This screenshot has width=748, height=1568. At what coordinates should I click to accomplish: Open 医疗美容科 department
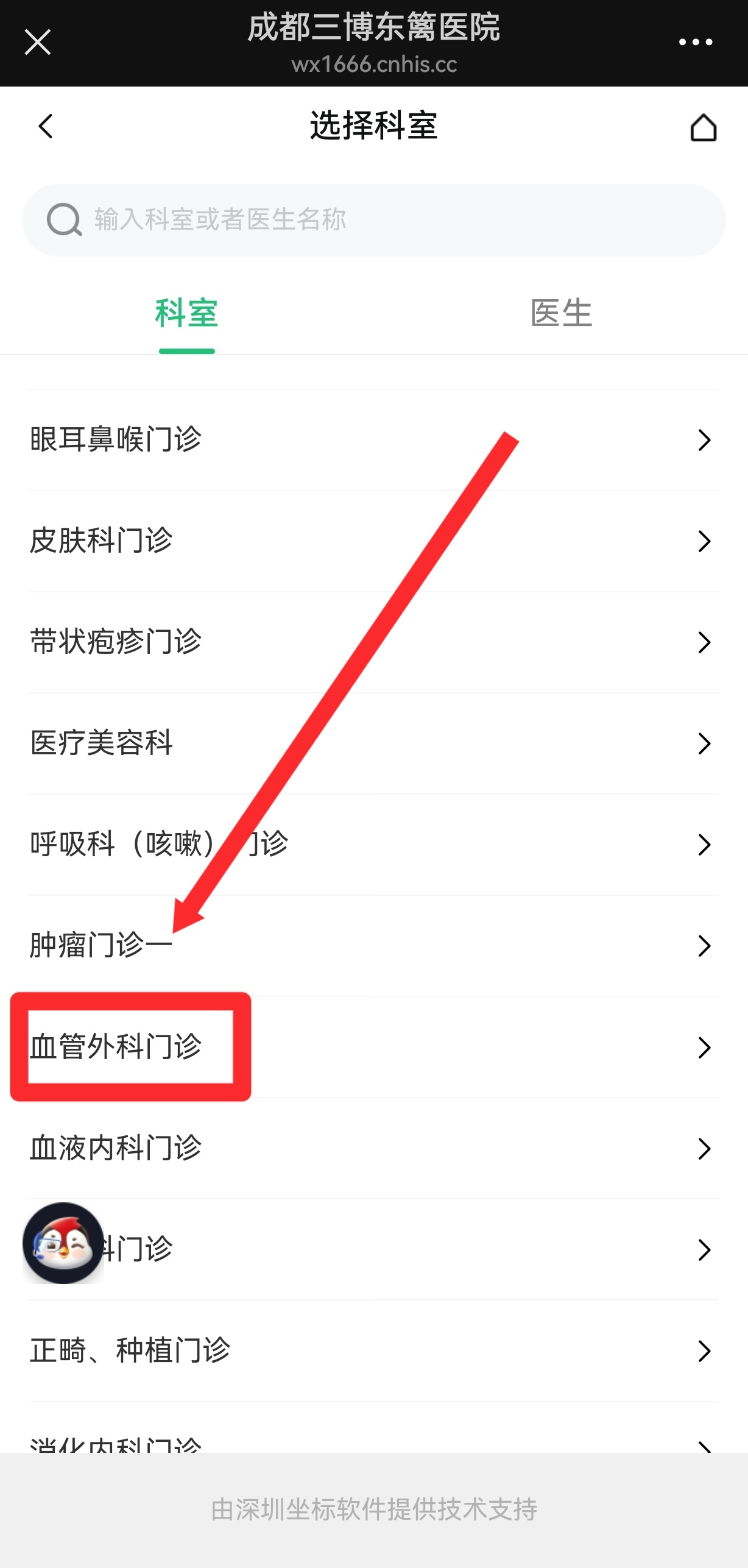click(374, 743)
